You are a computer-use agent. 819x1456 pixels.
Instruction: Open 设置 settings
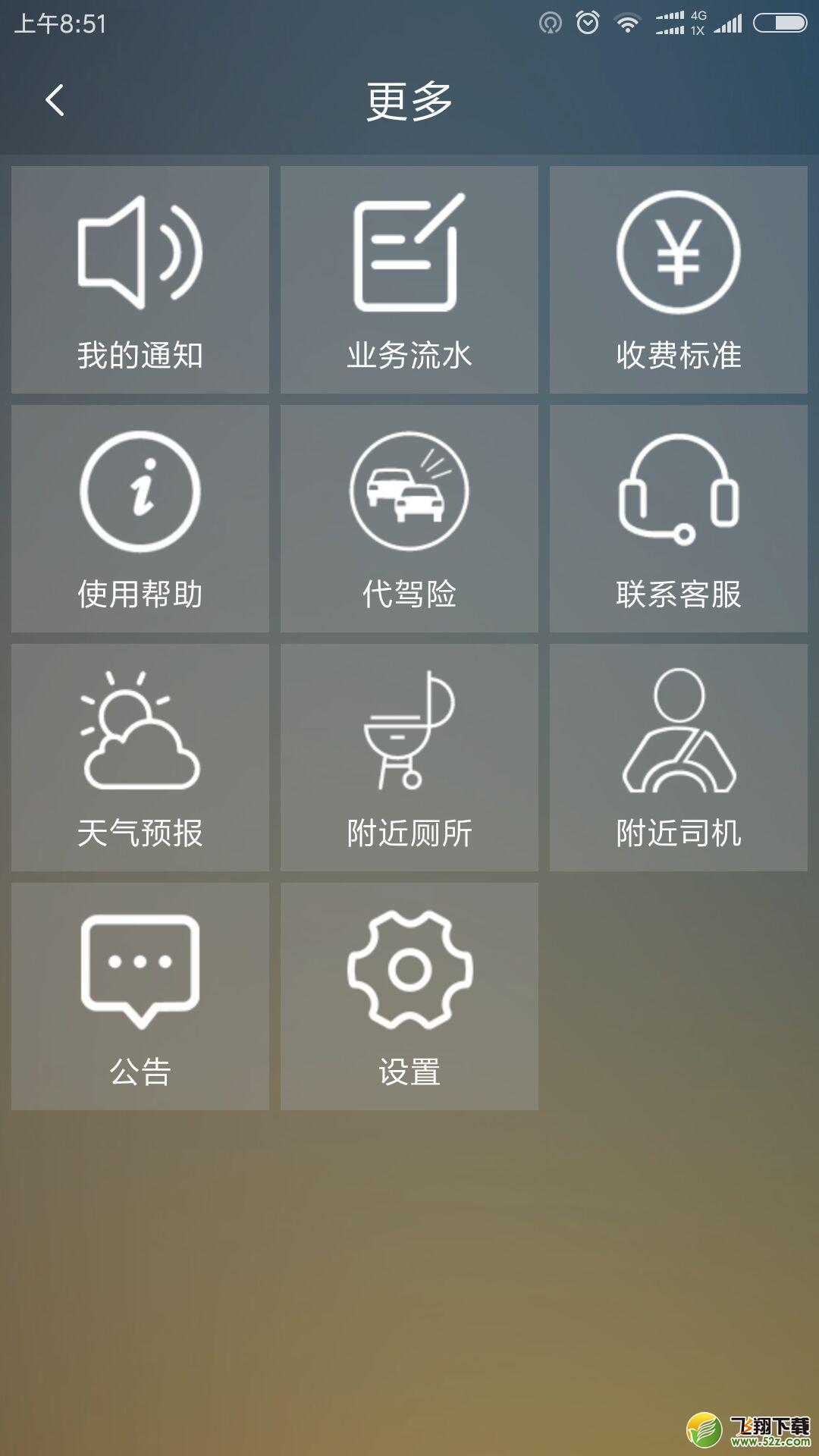tap(409, 996)
